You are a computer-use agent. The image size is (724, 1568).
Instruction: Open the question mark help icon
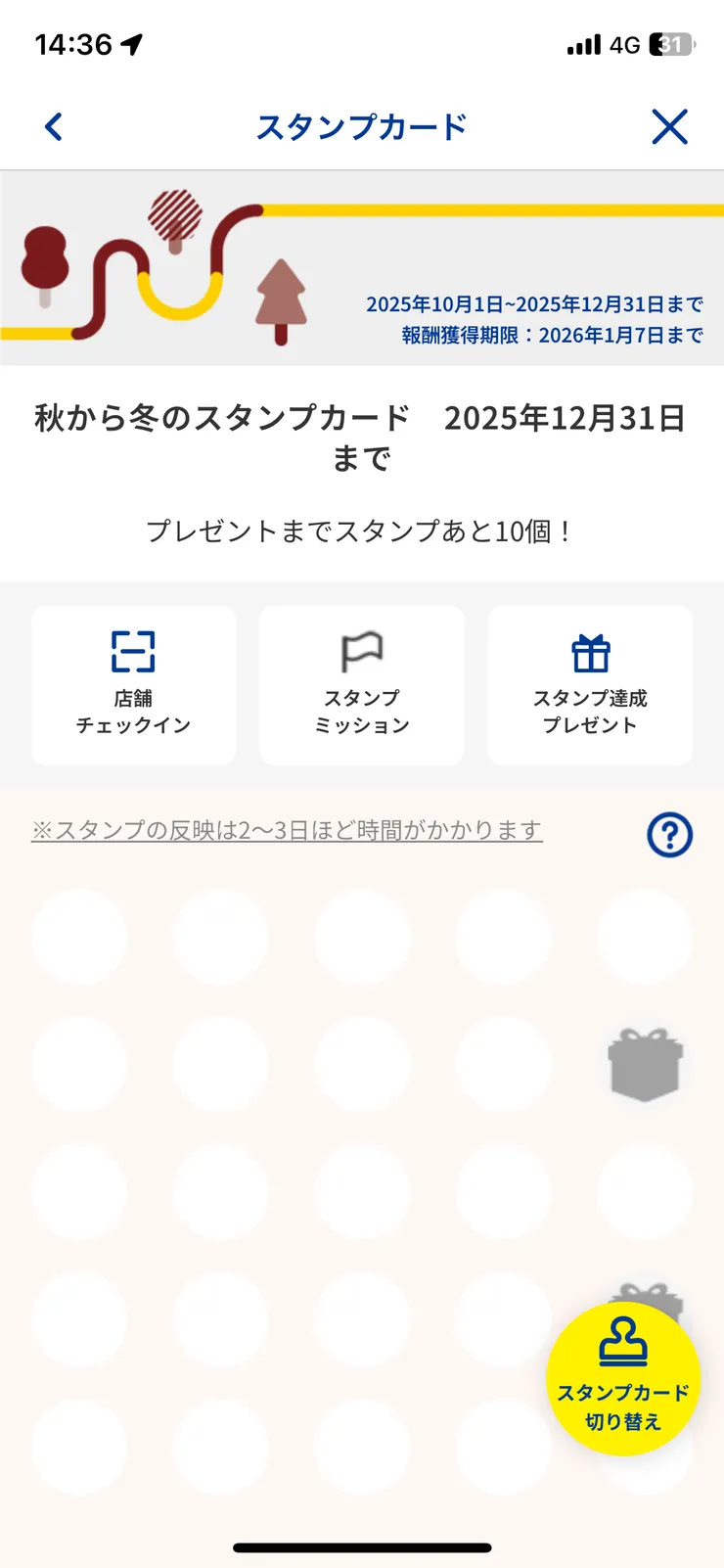[669, 835]
